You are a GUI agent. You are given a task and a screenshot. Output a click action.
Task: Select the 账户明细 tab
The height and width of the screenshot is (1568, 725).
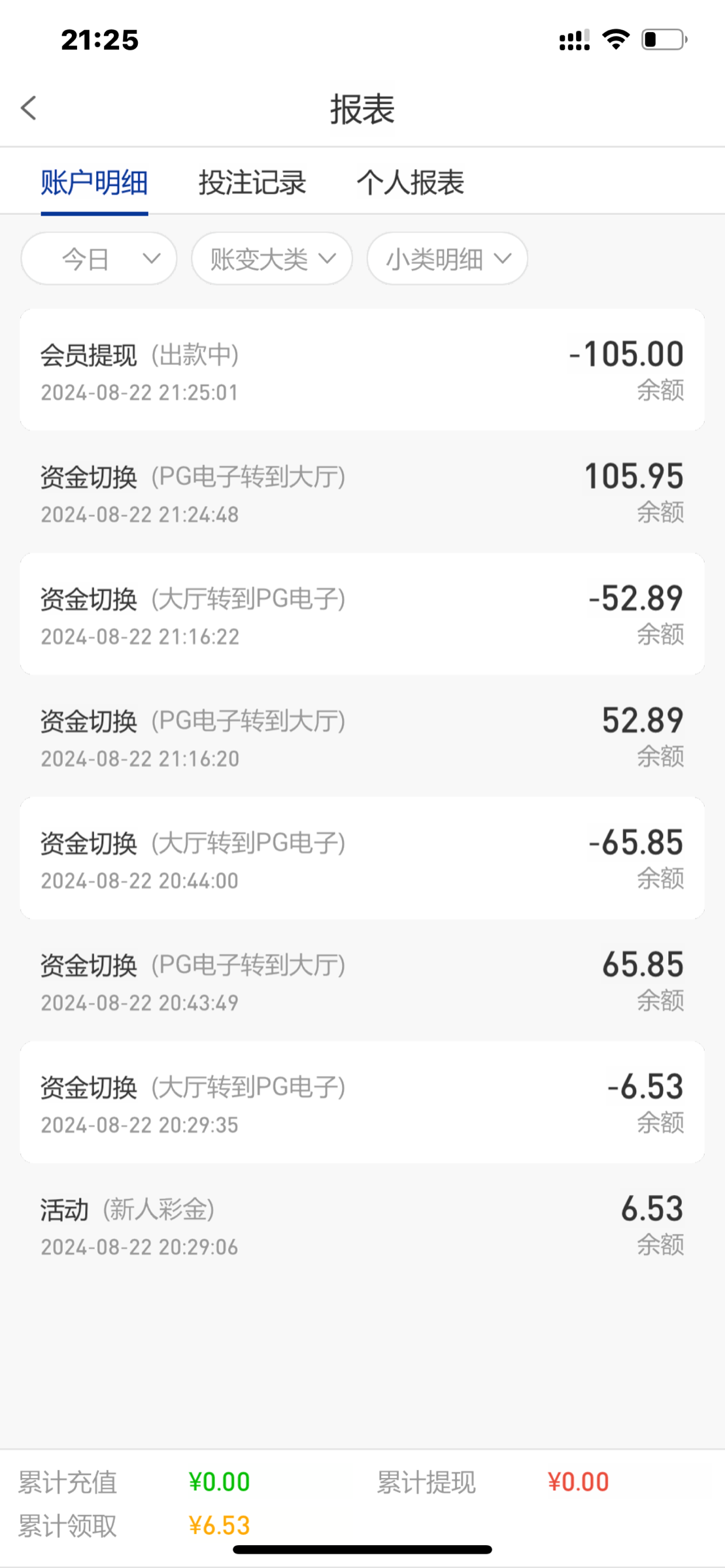coord(94,182)
